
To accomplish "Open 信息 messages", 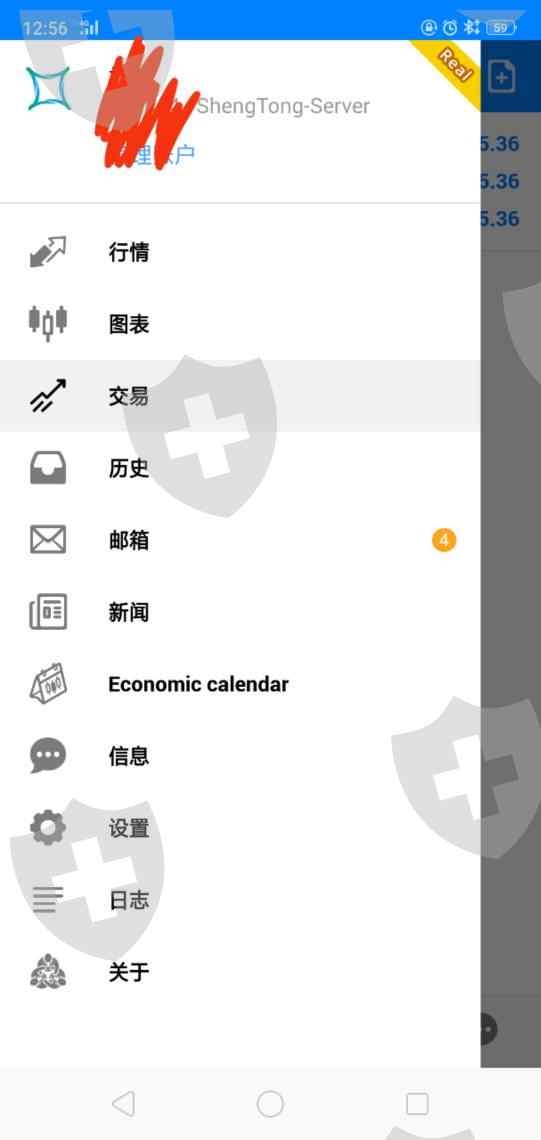I will [x=240, y=756].
